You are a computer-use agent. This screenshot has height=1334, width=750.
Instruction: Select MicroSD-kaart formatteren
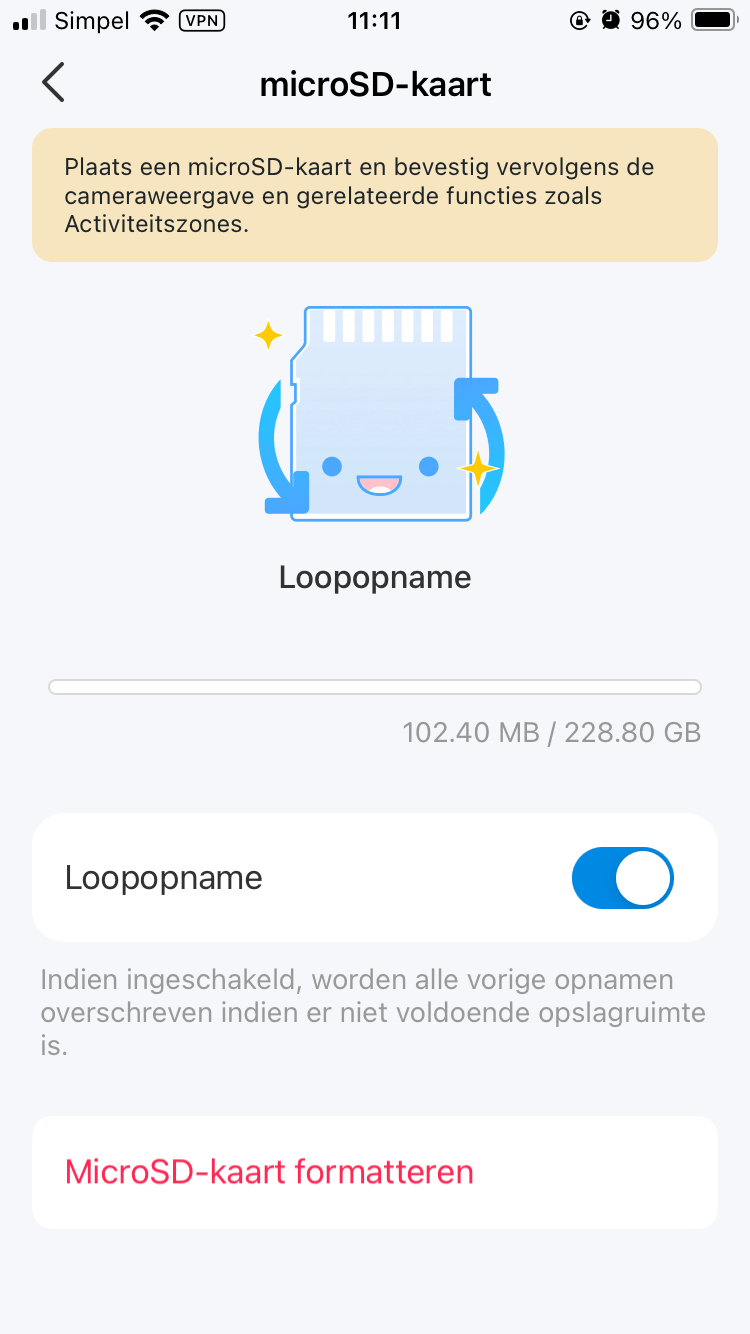pos(269,1172)
